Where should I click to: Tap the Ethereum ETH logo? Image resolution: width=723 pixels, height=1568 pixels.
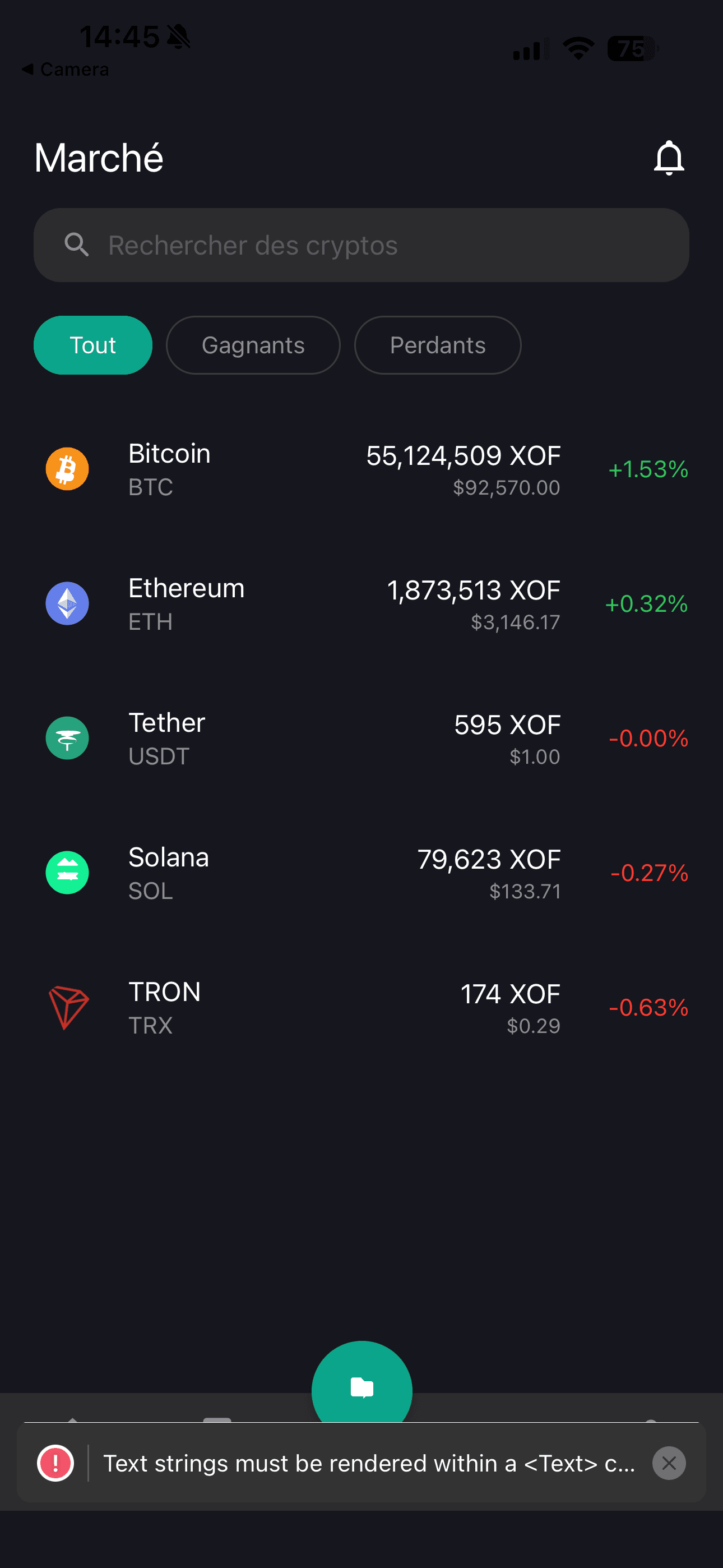point(68,603)
